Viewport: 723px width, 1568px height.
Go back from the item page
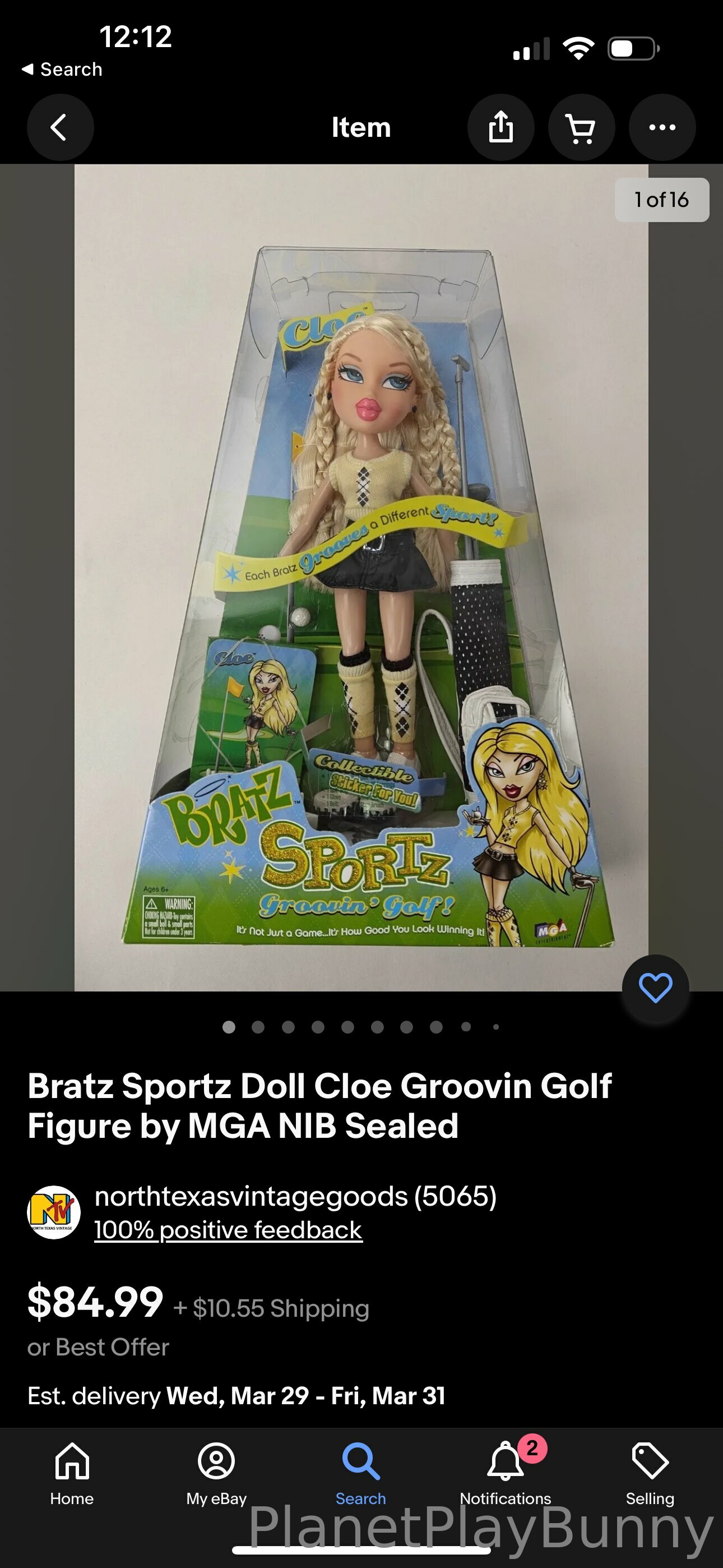59,128
